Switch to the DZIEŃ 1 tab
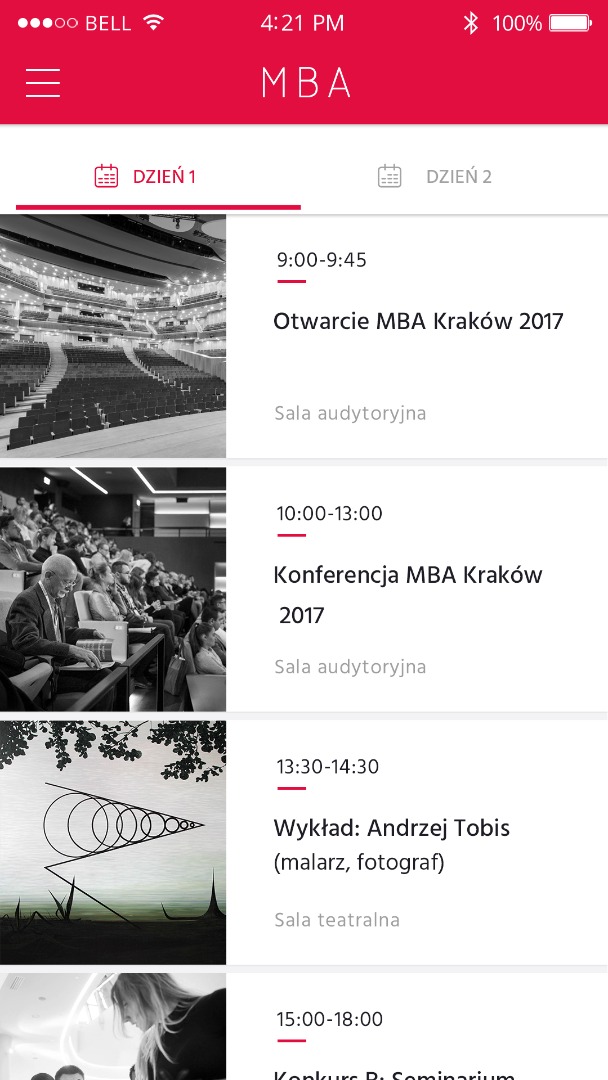Viewport: 608px width, 1080px height. pyautogui.click(x=146, y=177)
